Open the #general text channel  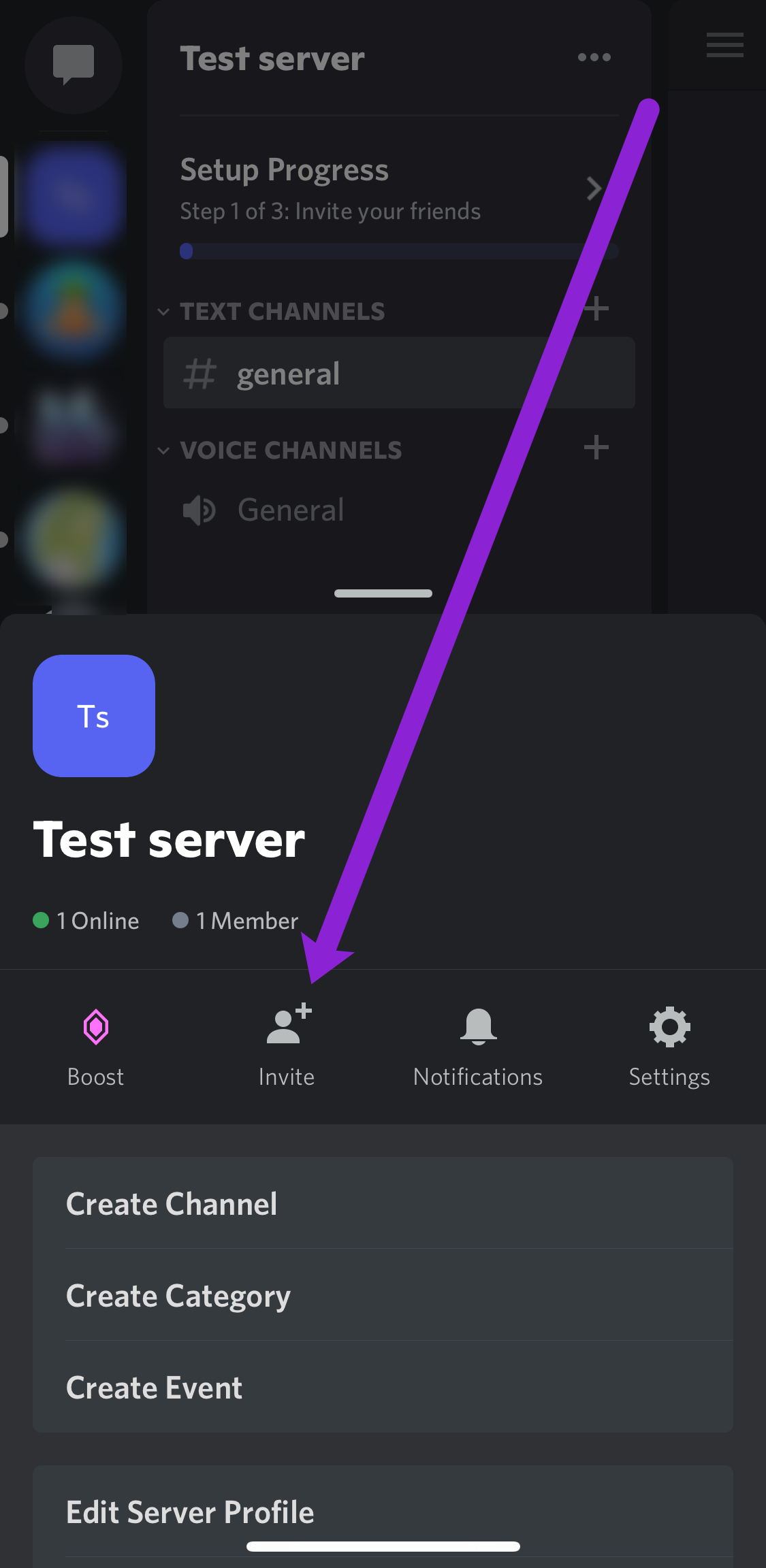coord(398,374)
